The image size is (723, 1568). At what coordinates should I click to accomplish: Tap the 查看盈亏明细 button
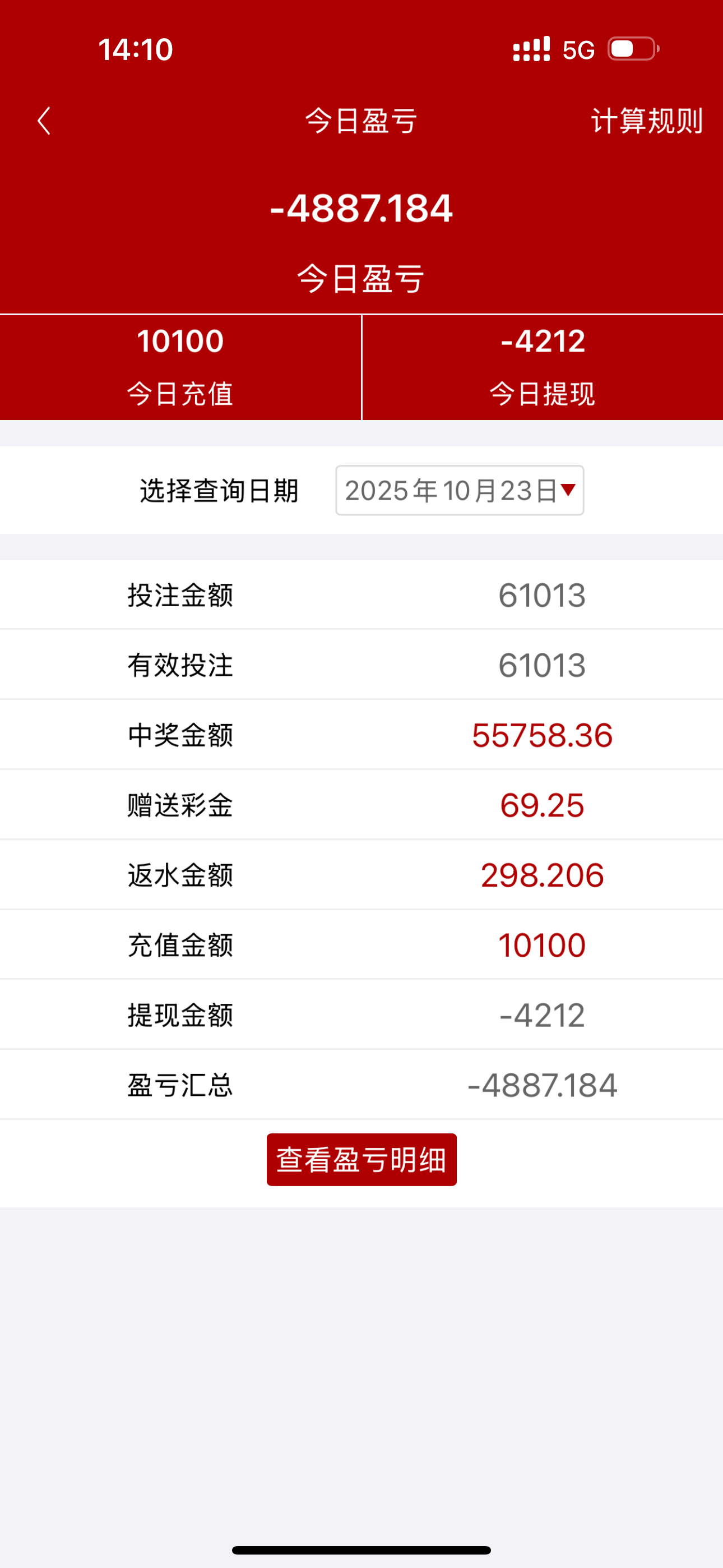tap(361, 1160)
